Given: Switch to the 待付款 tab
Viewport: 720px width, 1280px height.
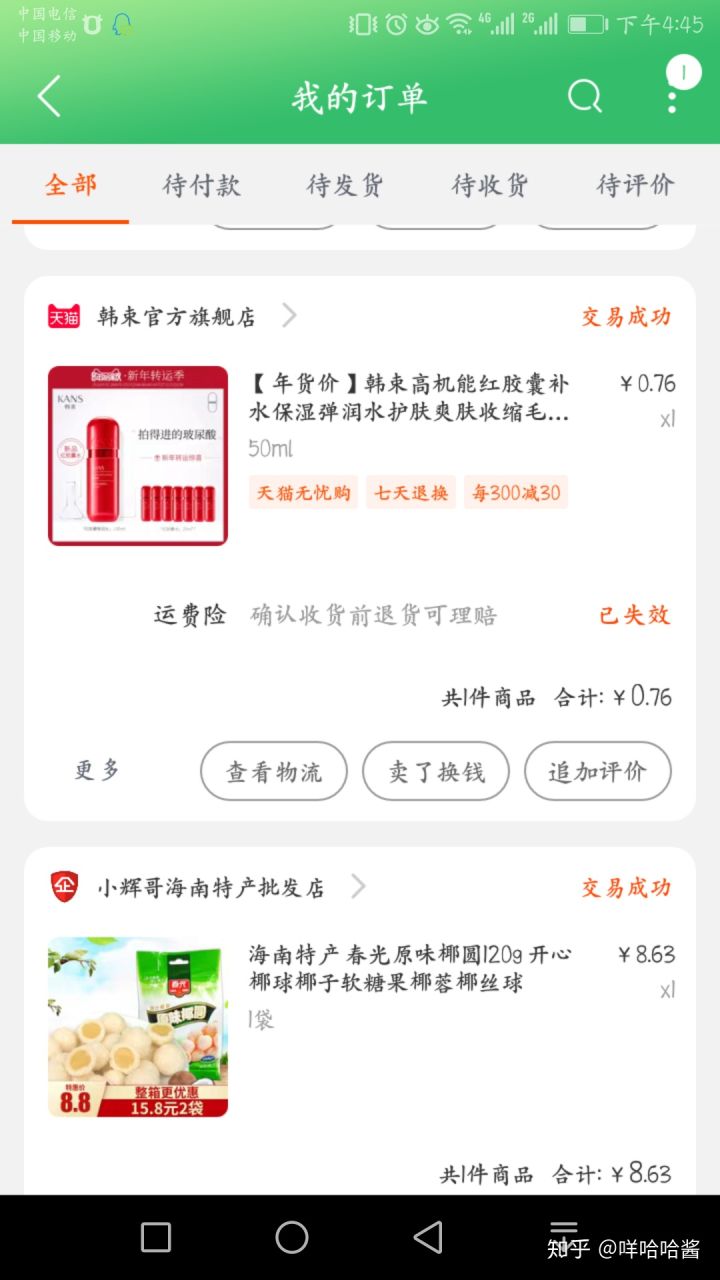Looking at the screenshot, I should coord(202,185).
